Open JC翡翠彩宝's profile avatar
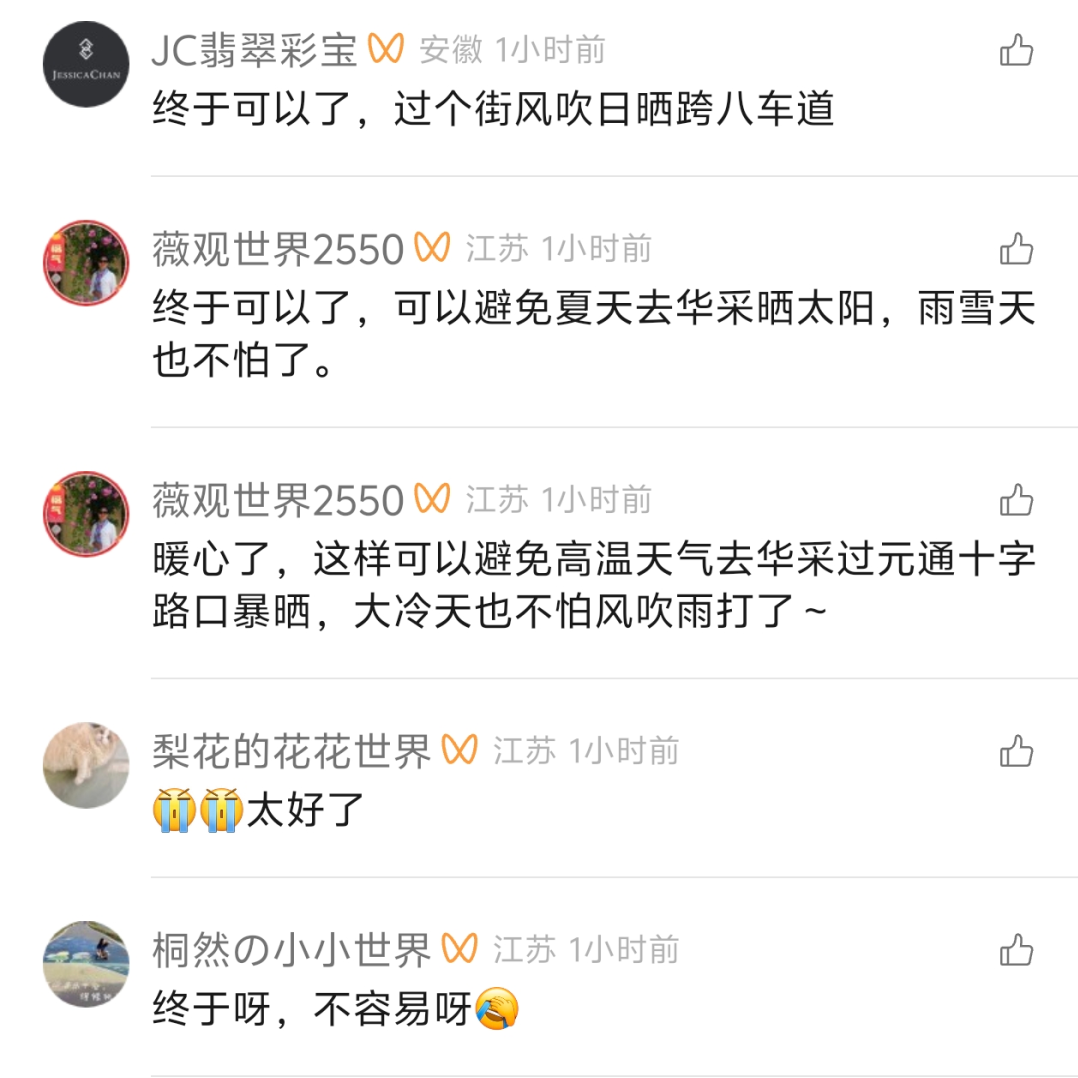Image resolution: width=1078 pixels, height=1078 pixels. 86,64
